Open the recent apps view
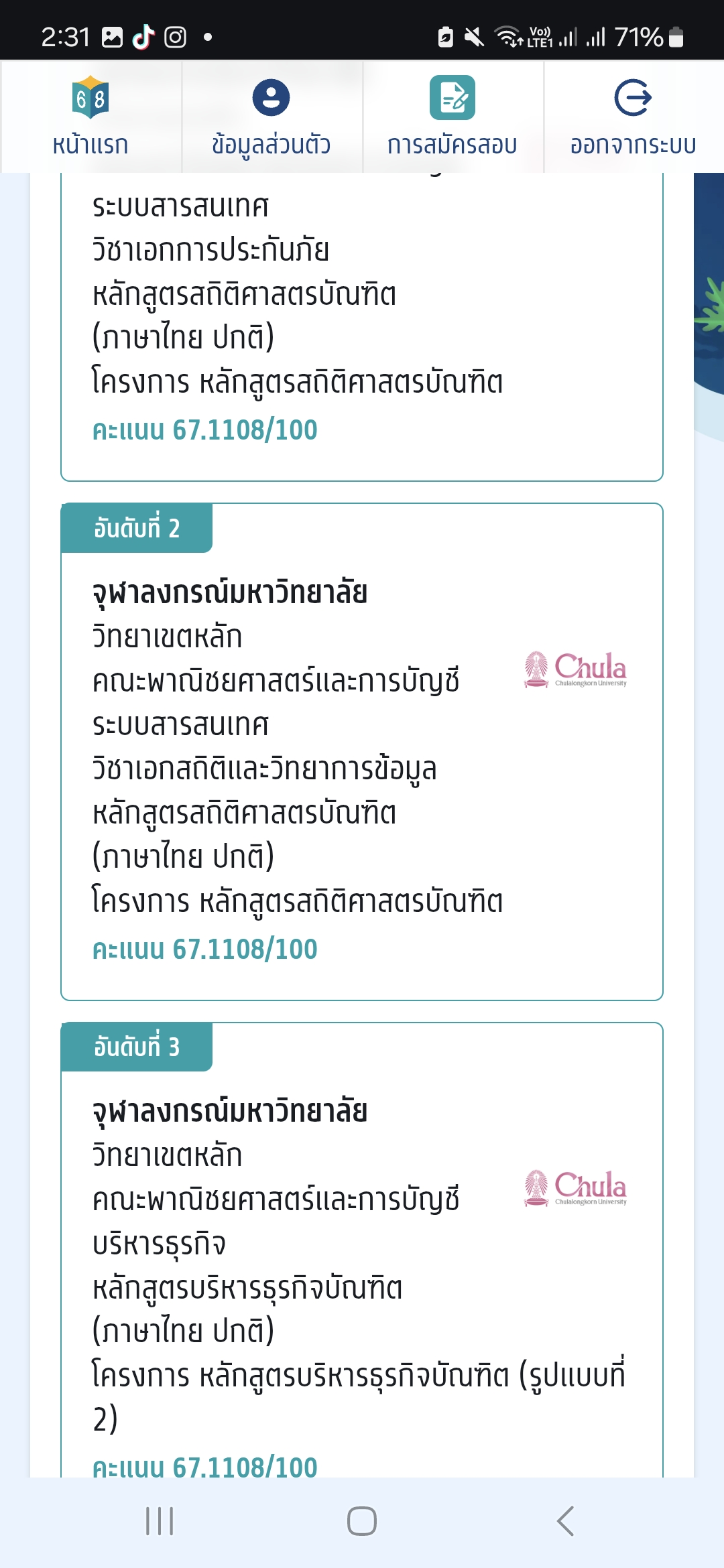 click(x=160, y=1521)
